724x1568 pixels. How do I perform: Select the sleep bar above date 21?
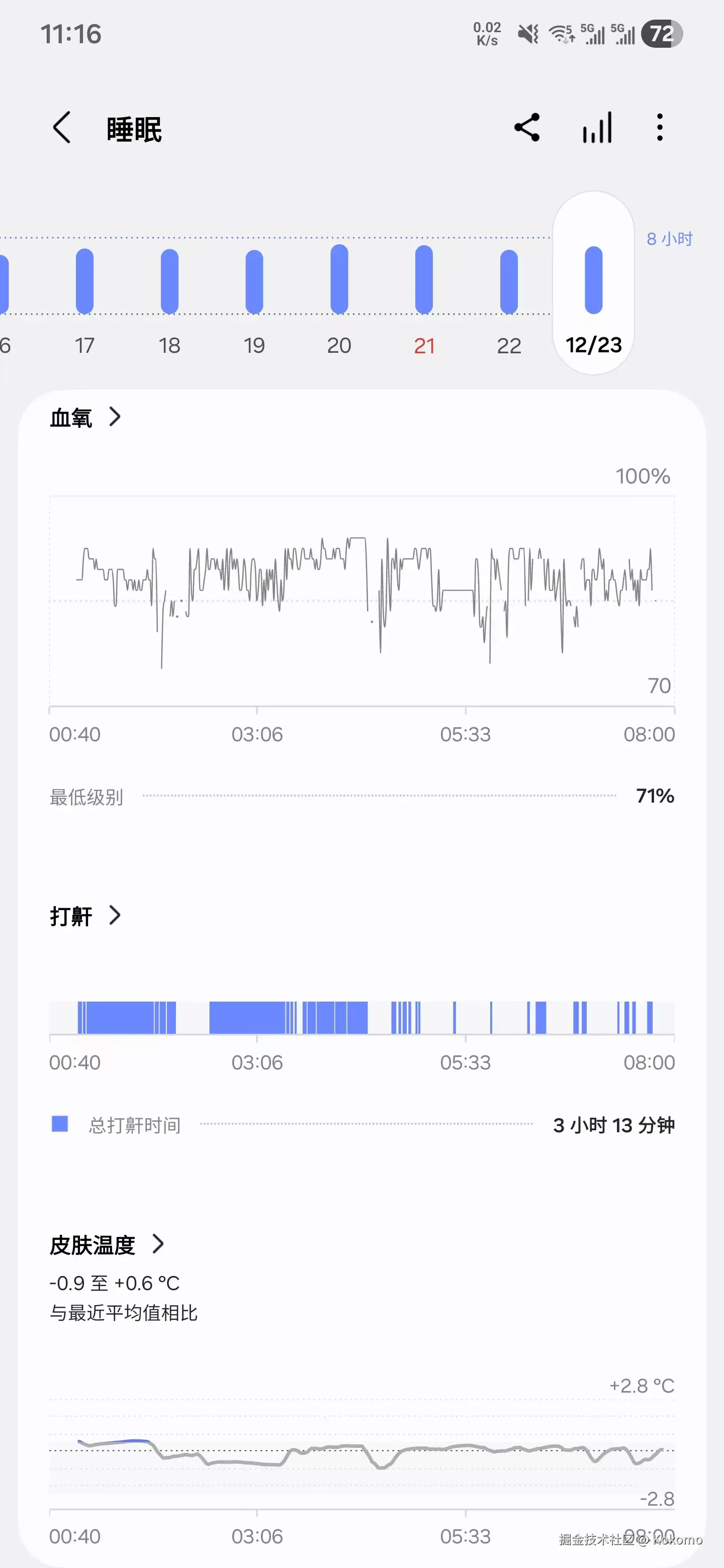tap(424, 281)
